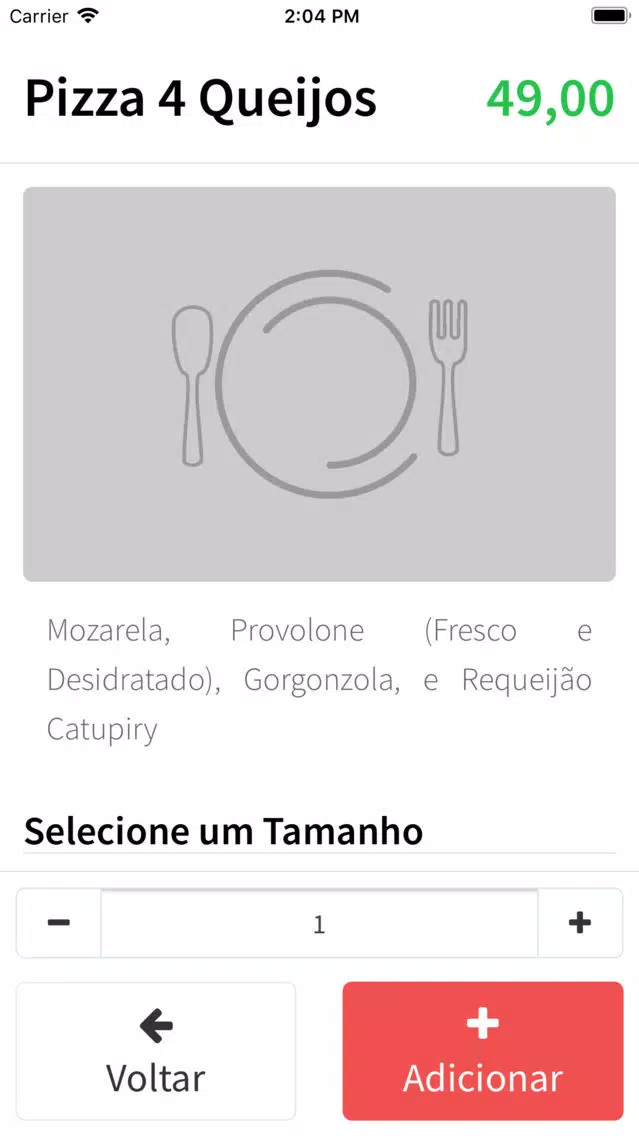Add pizza with the Adicionar button
Image resolution: width=639 pixels, height=1136 pixels.
coord(483,1051)
